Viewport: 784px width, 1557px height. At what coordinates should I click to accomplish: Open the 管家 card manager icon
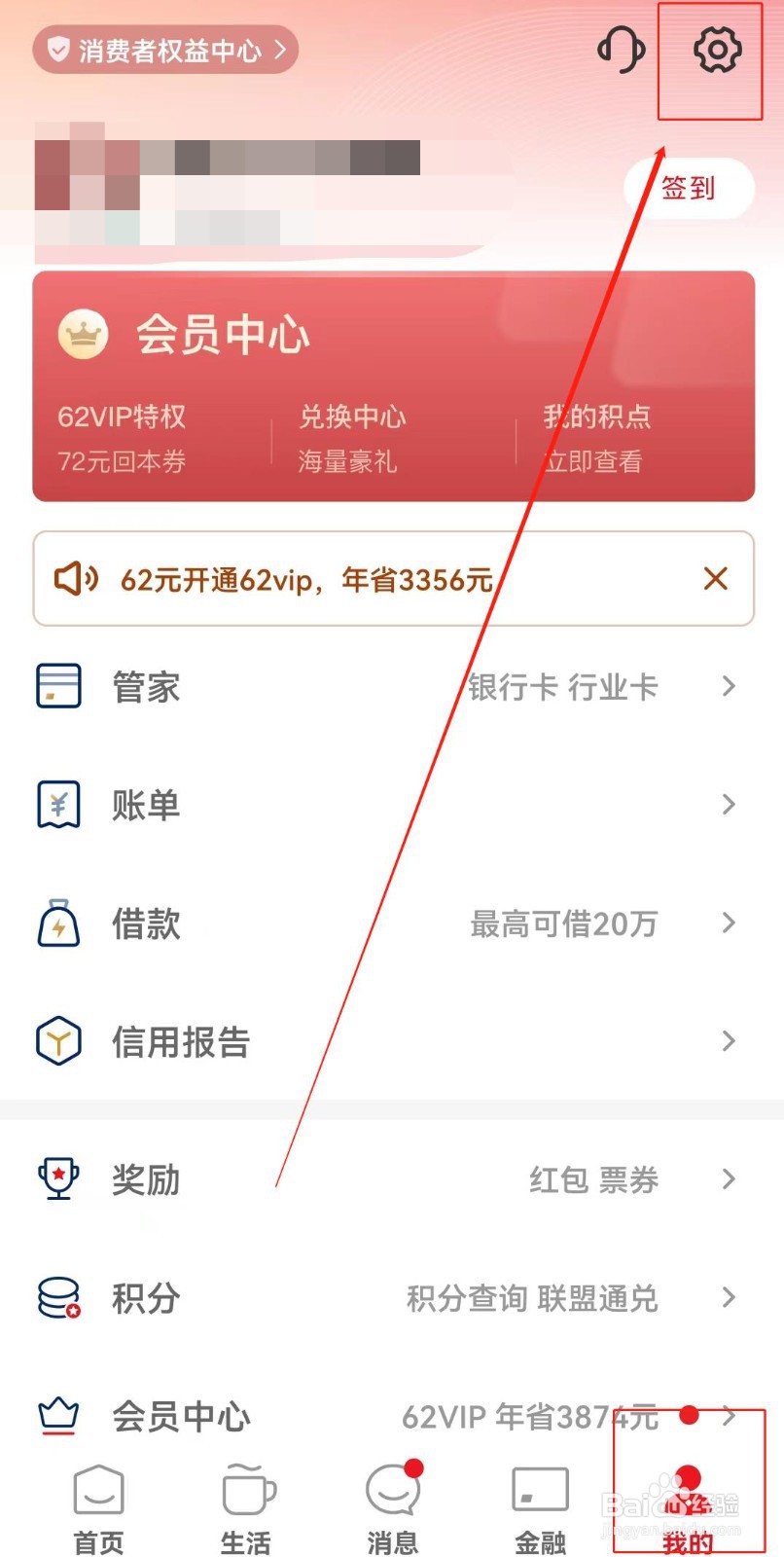click(57, 686)
